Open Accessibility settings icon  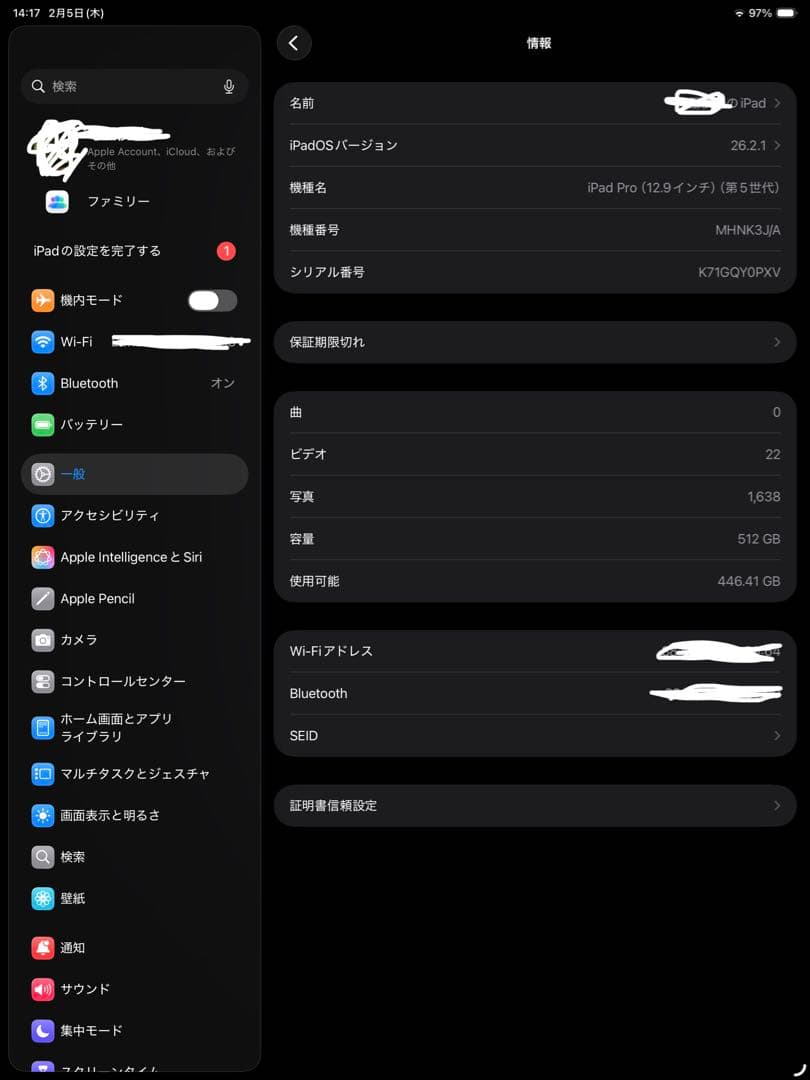41,515
